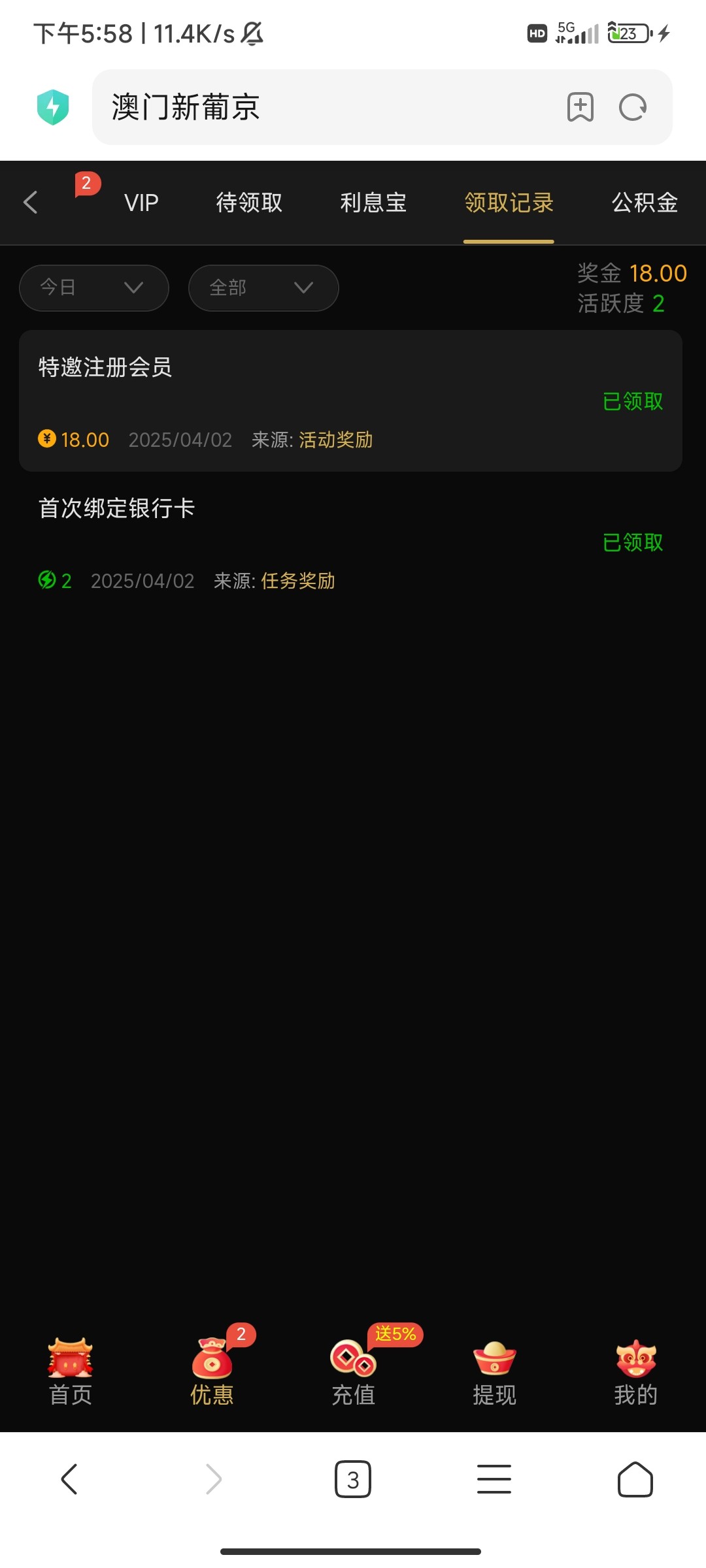Select the 领取记录 tab
This screenshot has width=706, height=1568.
point(509,203)
